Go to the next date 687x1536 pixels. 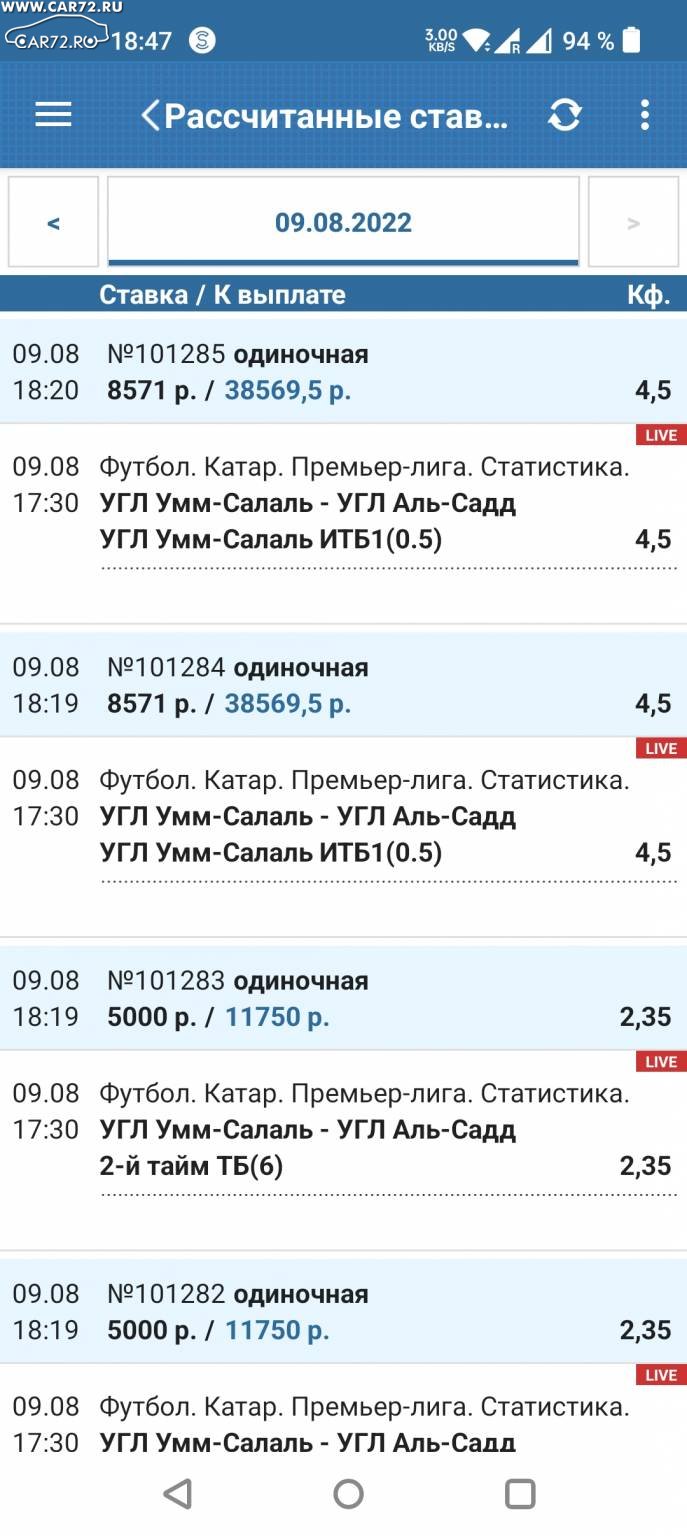pos(633,222)
